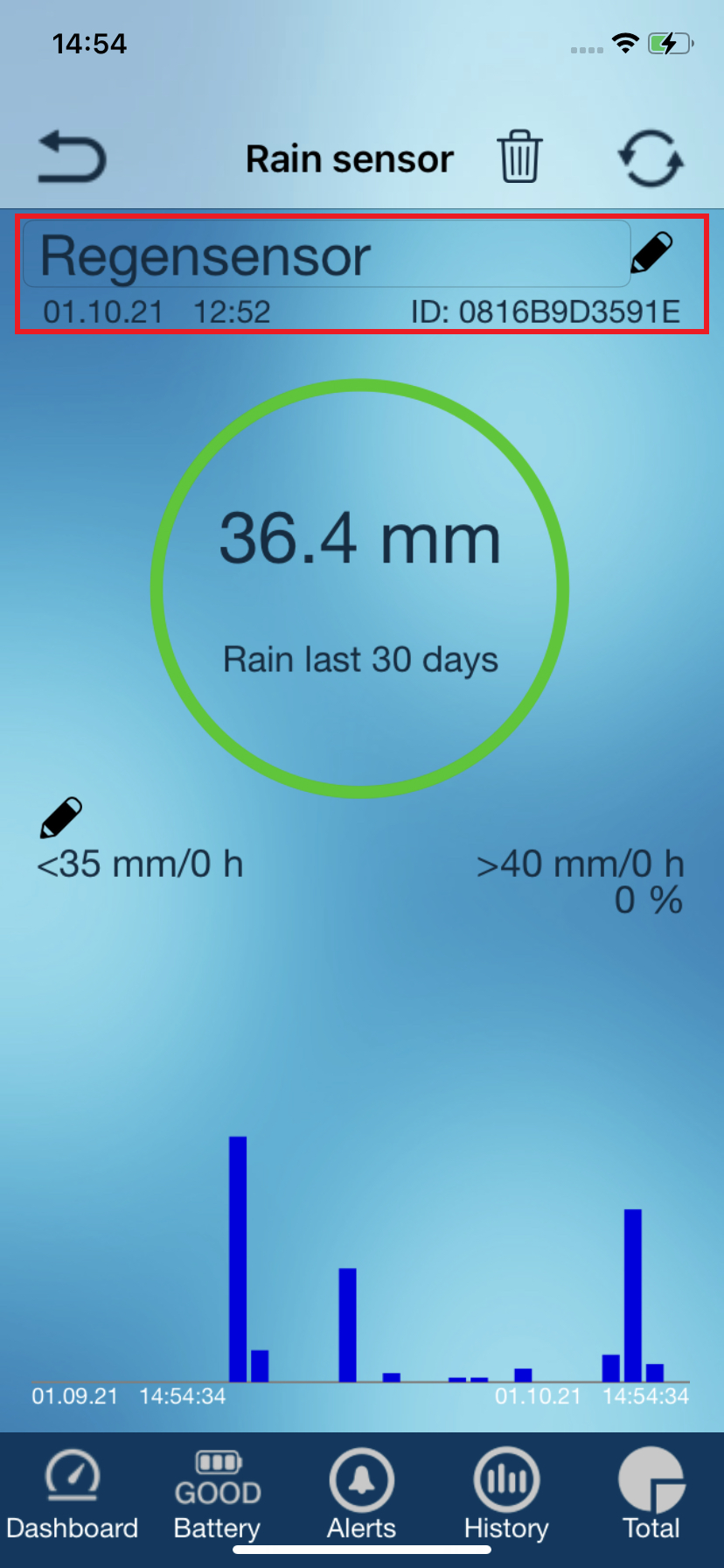Edit the Regensensor name field

tap(325, 255)
